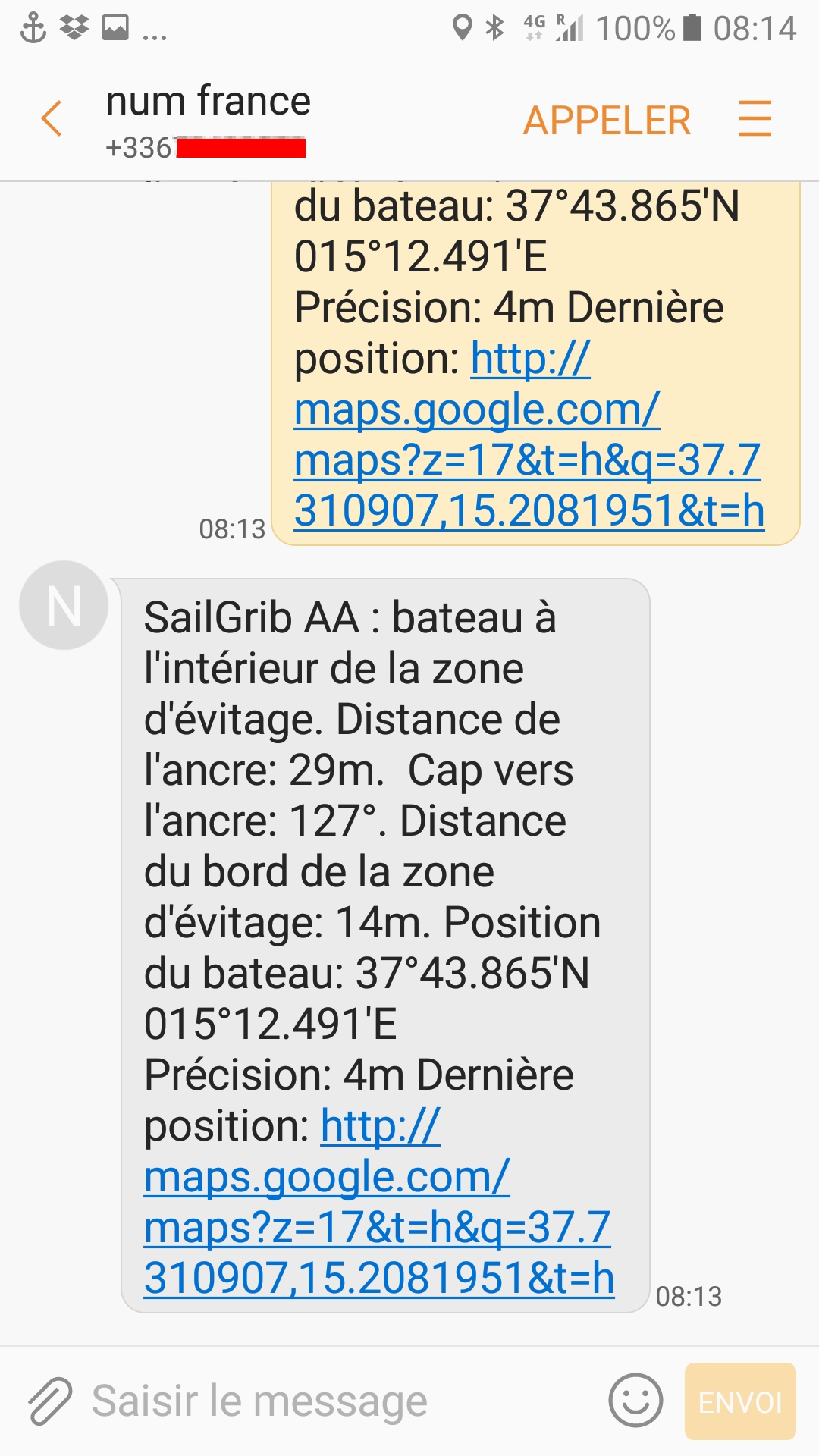Attach a file with the paperclip
This screenshot has height=1456, width=819.
(49, 1401)
